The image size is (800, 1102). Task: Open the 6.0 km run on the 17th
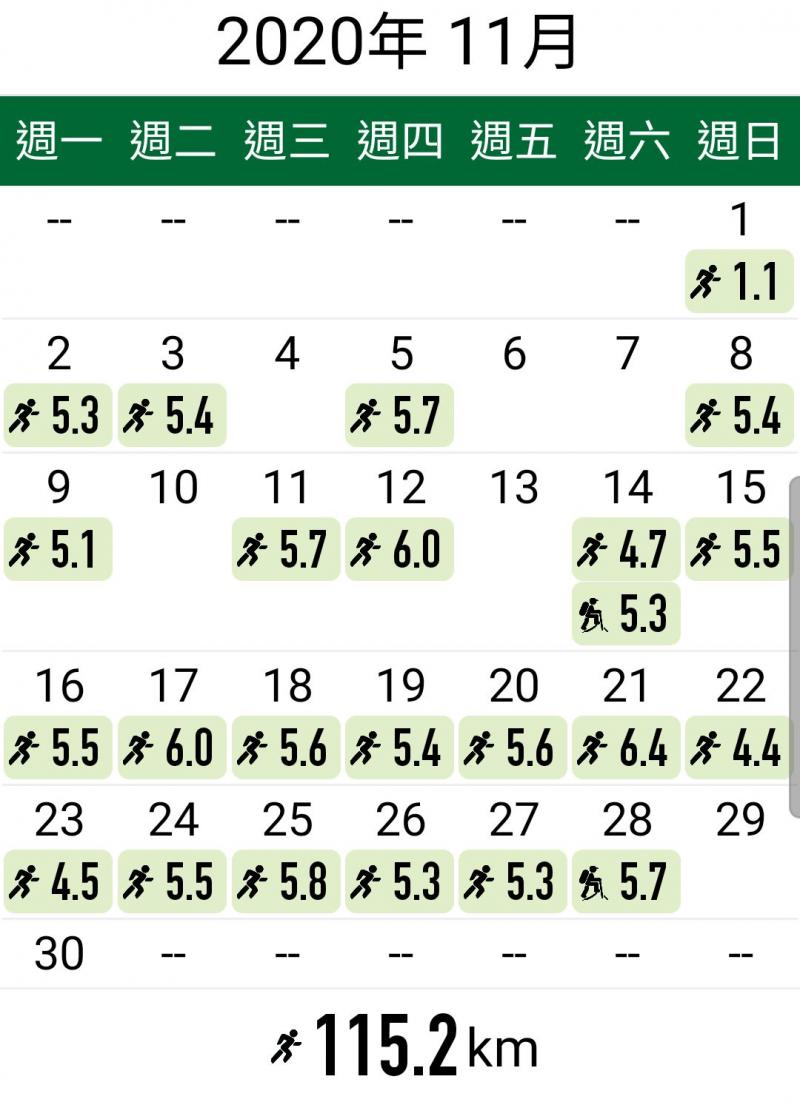point(172,747)
